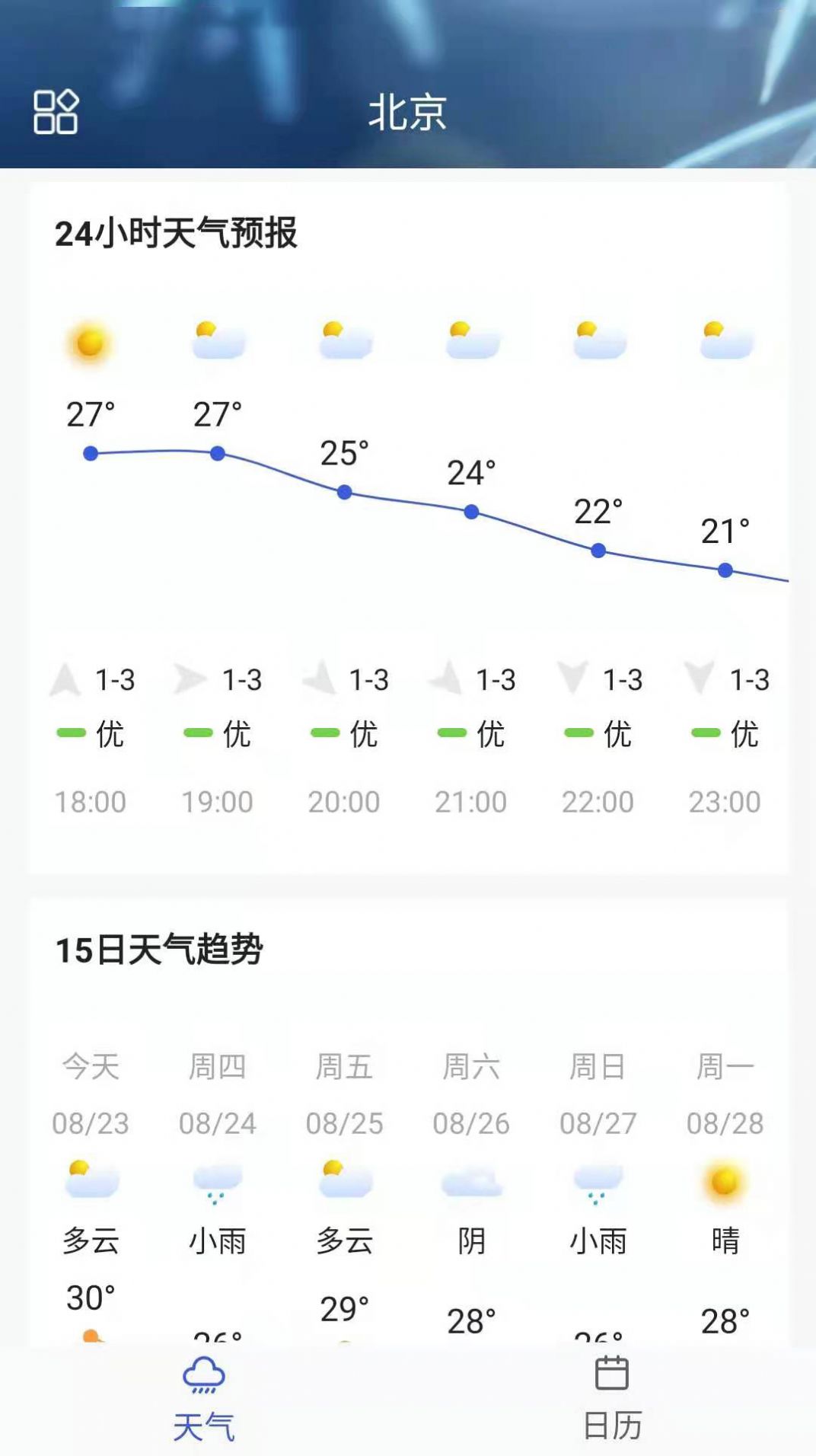The height and width of the screenshot is (1456, 816).
Task: Tap the partly cloudy icon at 19:00
Action: [217, 340]
